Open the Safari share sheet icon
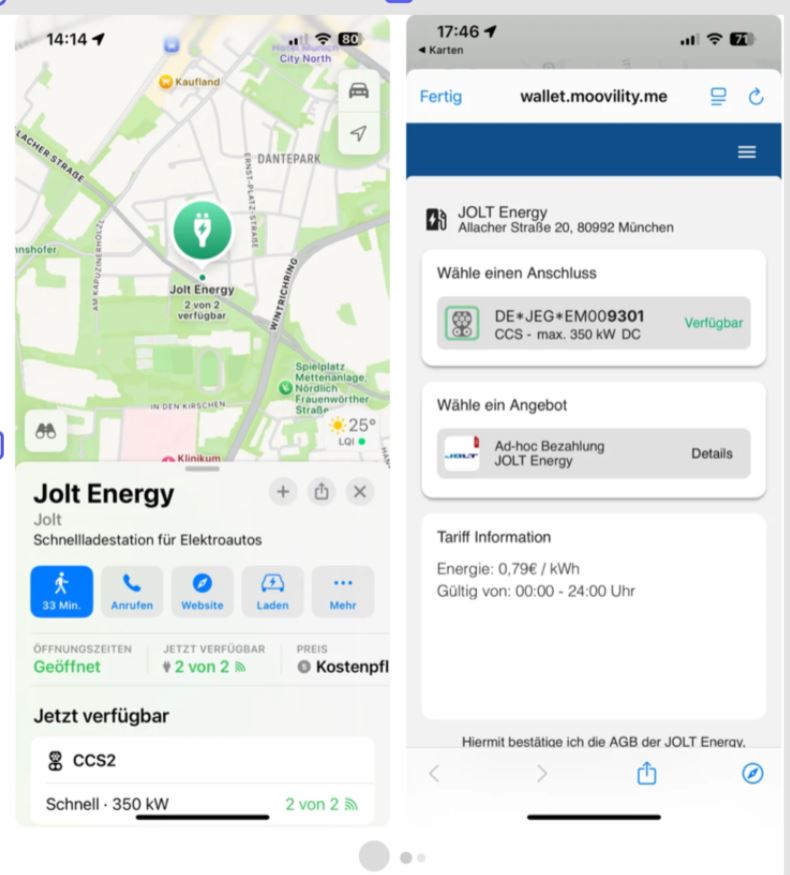Viewport: 790px width, 875px height. (646, 773)
